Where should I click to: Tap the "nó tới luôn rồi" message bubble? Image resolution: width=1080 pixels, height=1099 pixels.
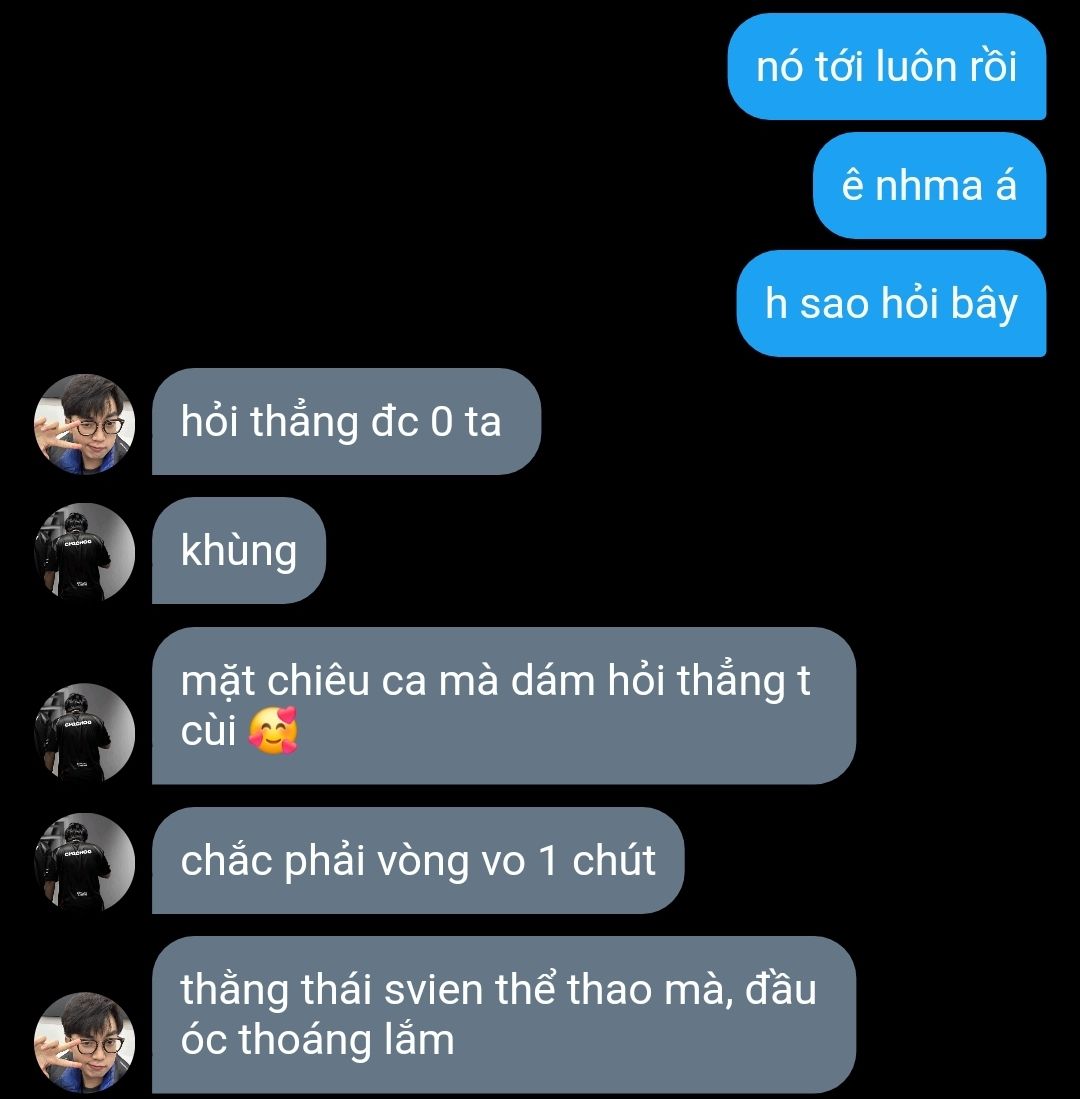(886, 67)
